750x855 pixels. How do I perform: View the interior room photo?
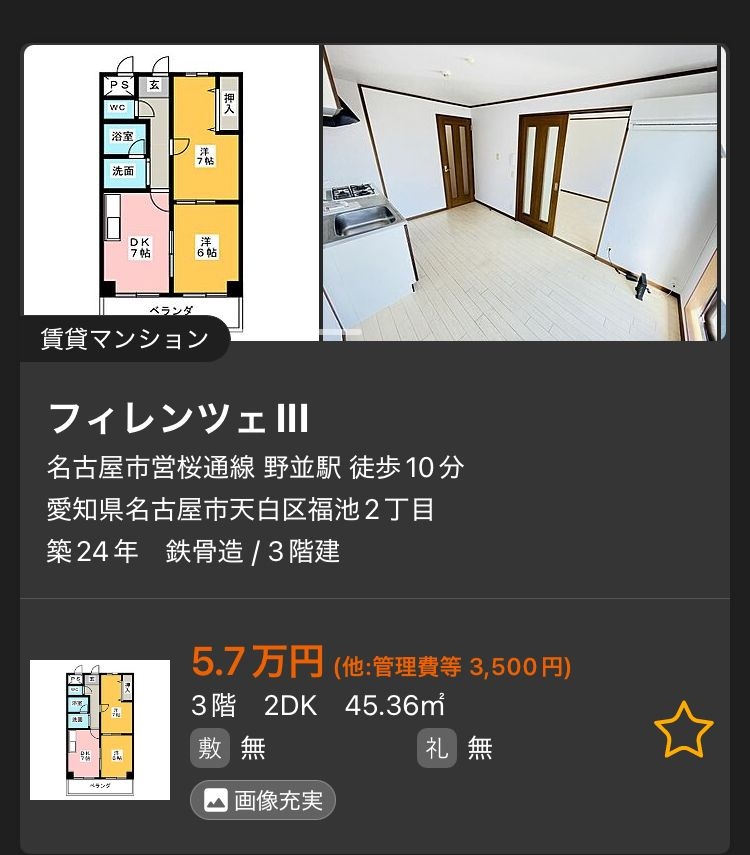(520, 192)
